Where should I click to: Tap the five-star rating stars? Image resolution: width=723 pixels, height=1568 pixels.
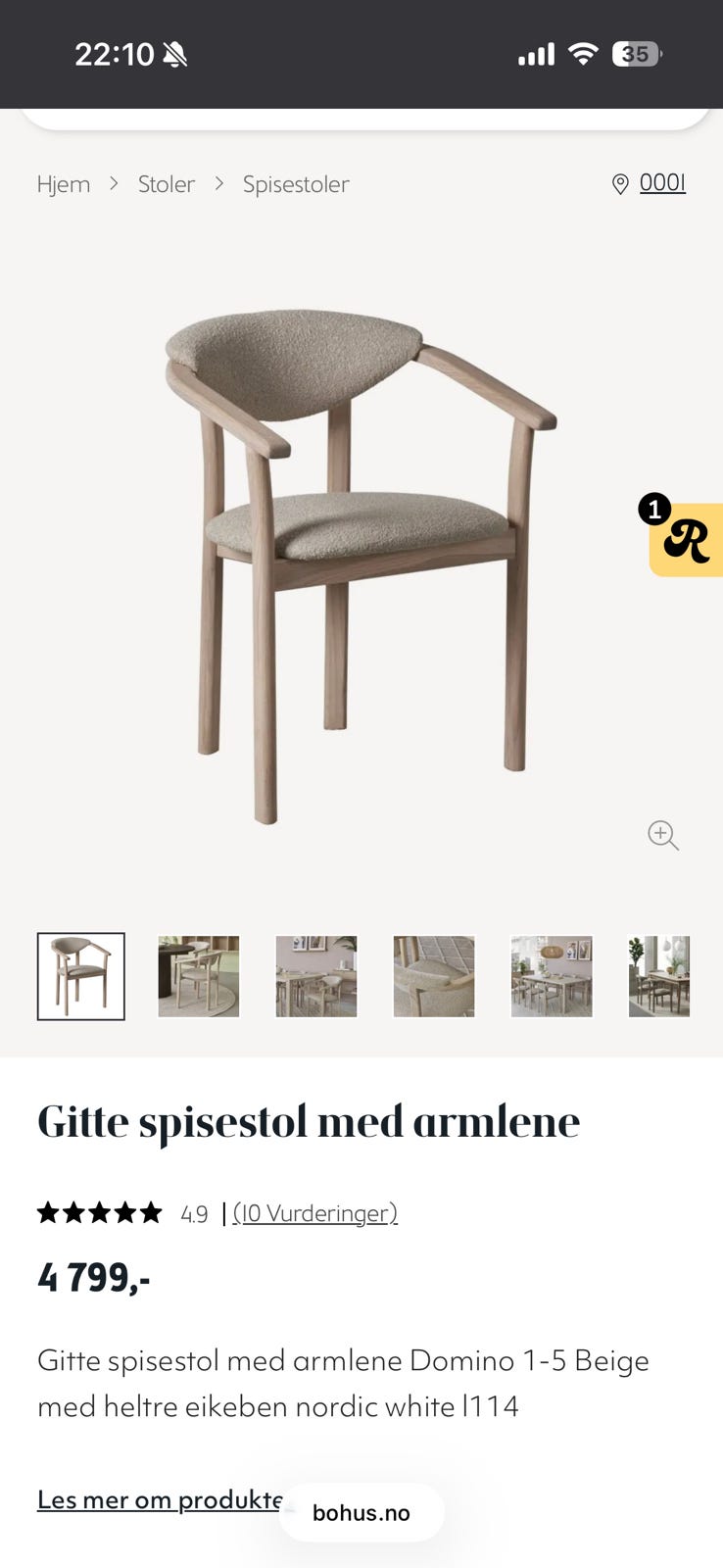pos(99,1212)
